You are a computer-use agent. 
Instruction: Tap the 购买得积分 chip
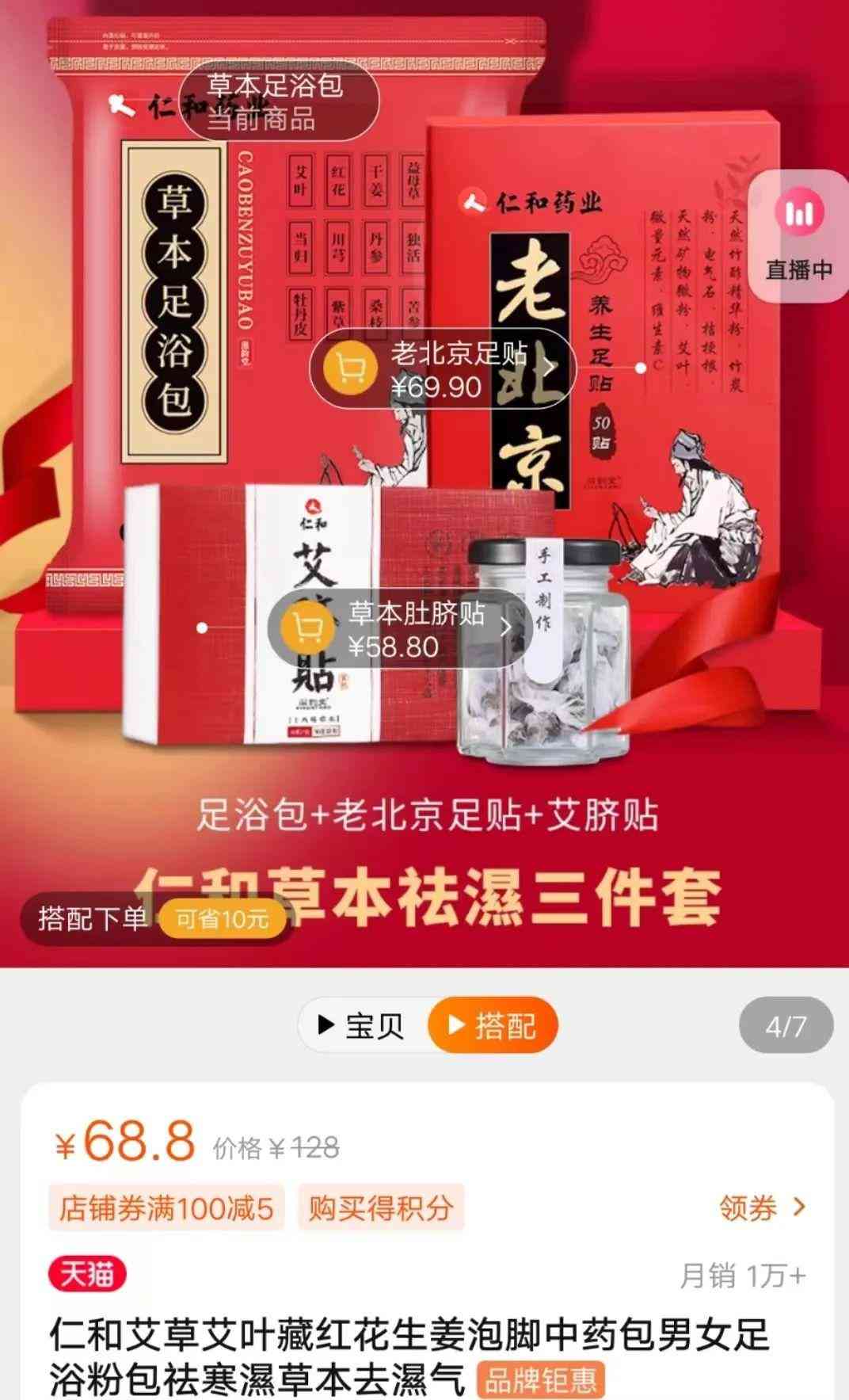tap(381, 1208)
